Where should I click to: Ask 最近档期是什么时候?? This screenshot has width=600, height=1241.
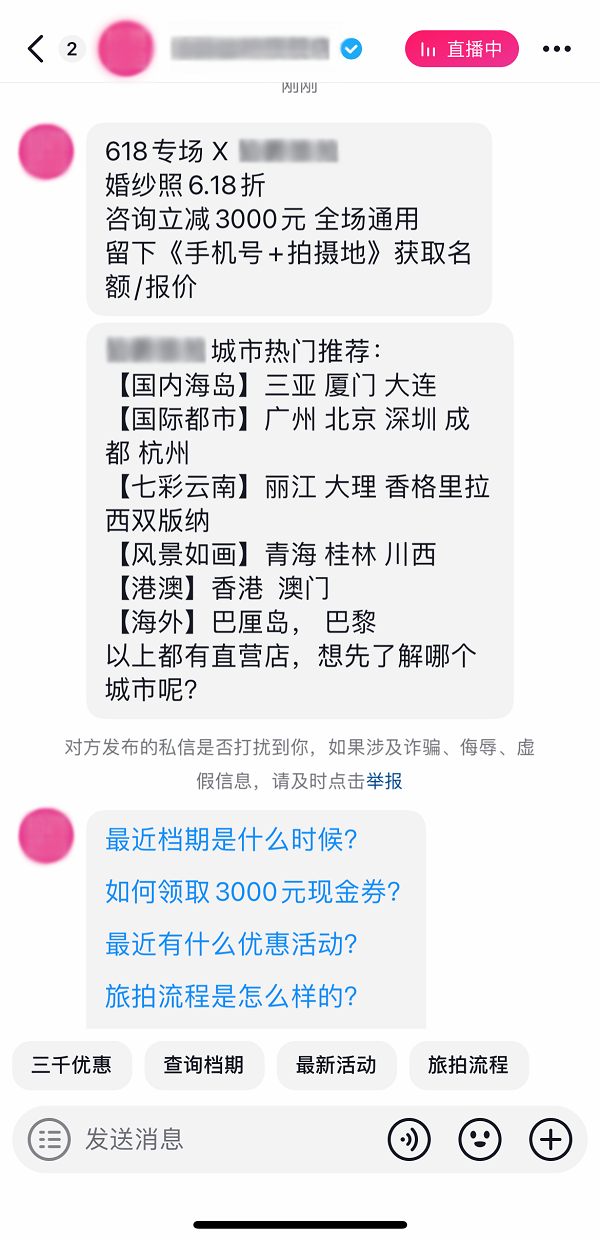pyautogui.click(x=231, y=839)
